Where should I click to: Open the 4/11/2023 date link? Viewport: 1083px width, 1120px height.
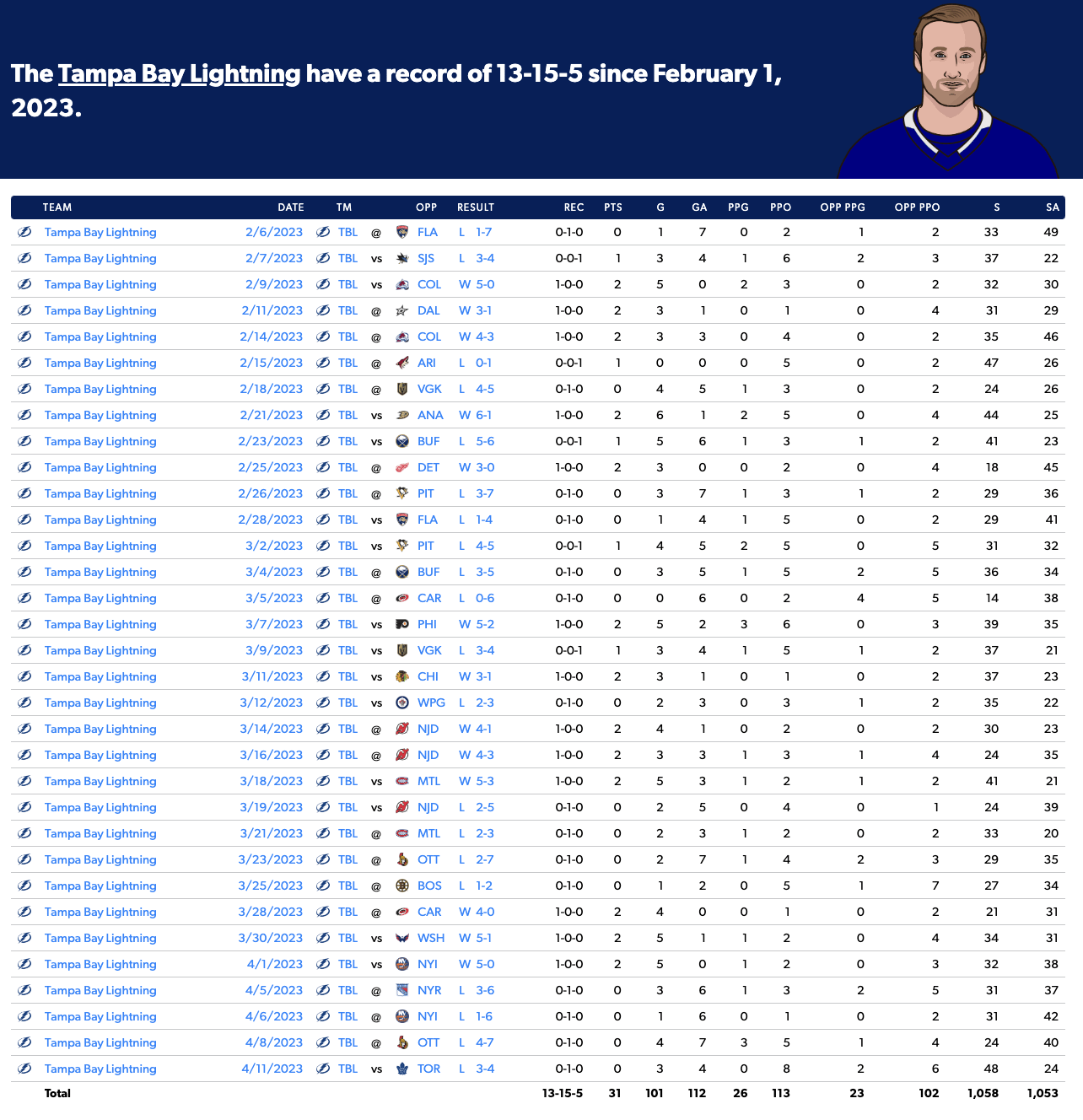(x=272, y=1069)
